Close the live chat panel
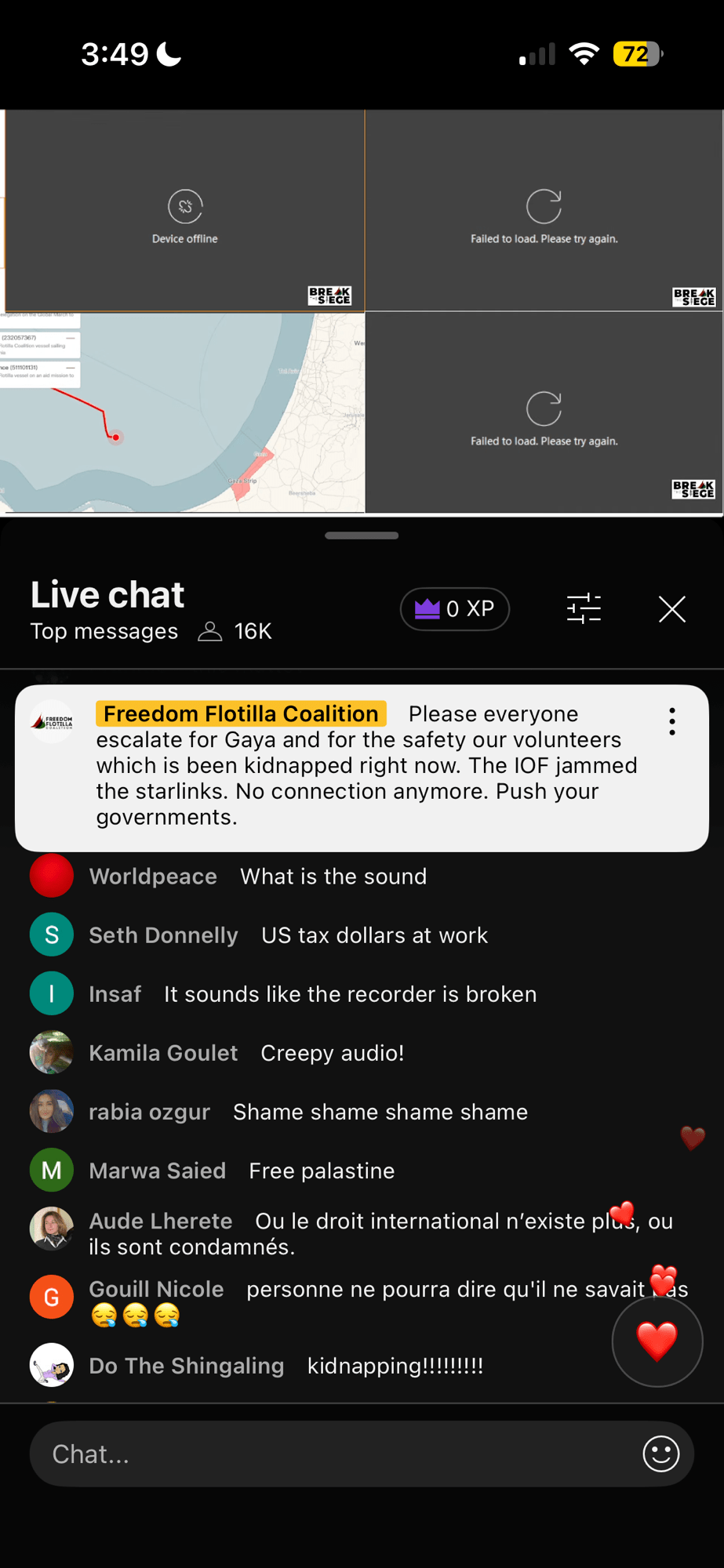The image size is (724, 1568). point(671,609)
